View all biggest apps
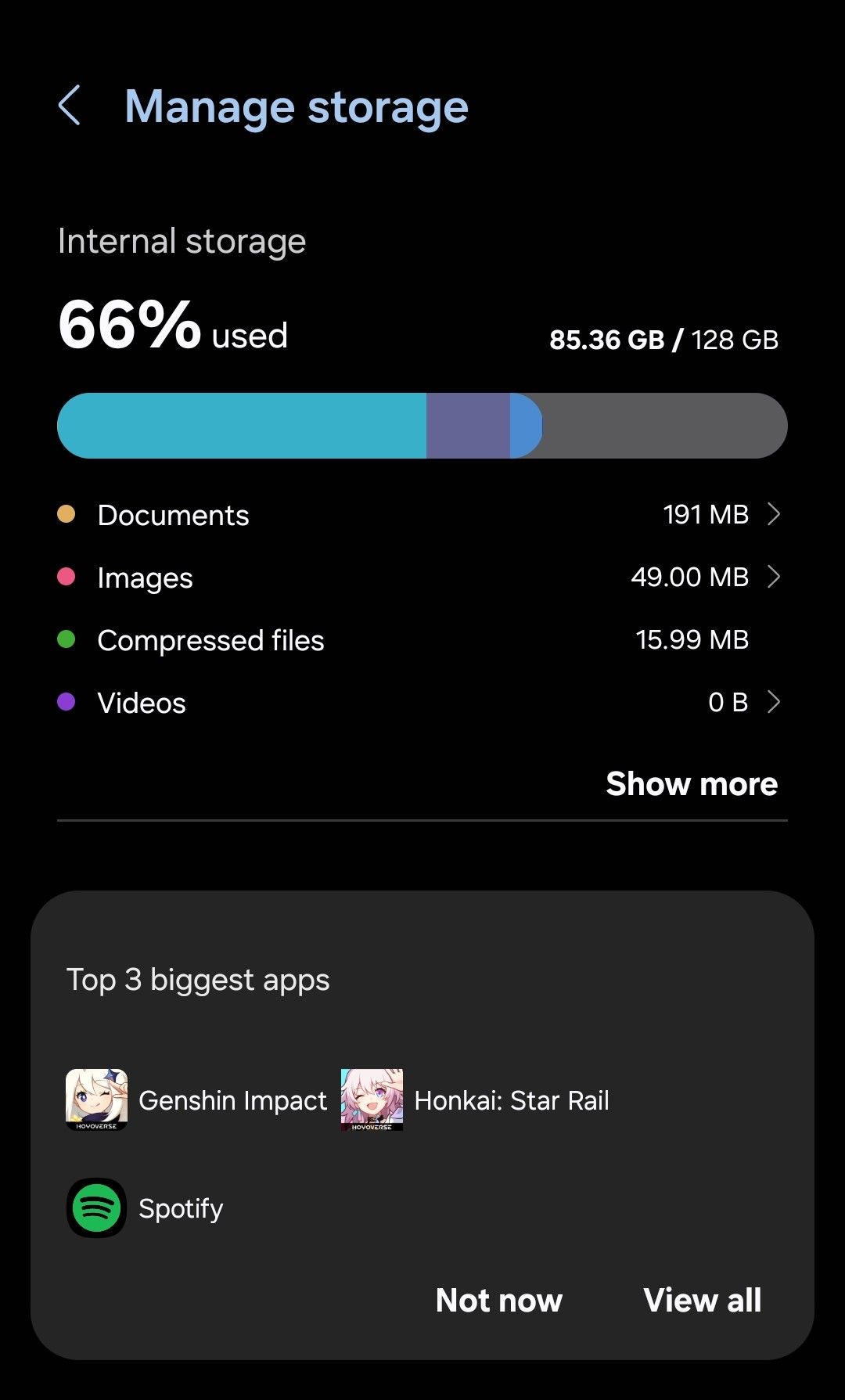 [702, 1301]
